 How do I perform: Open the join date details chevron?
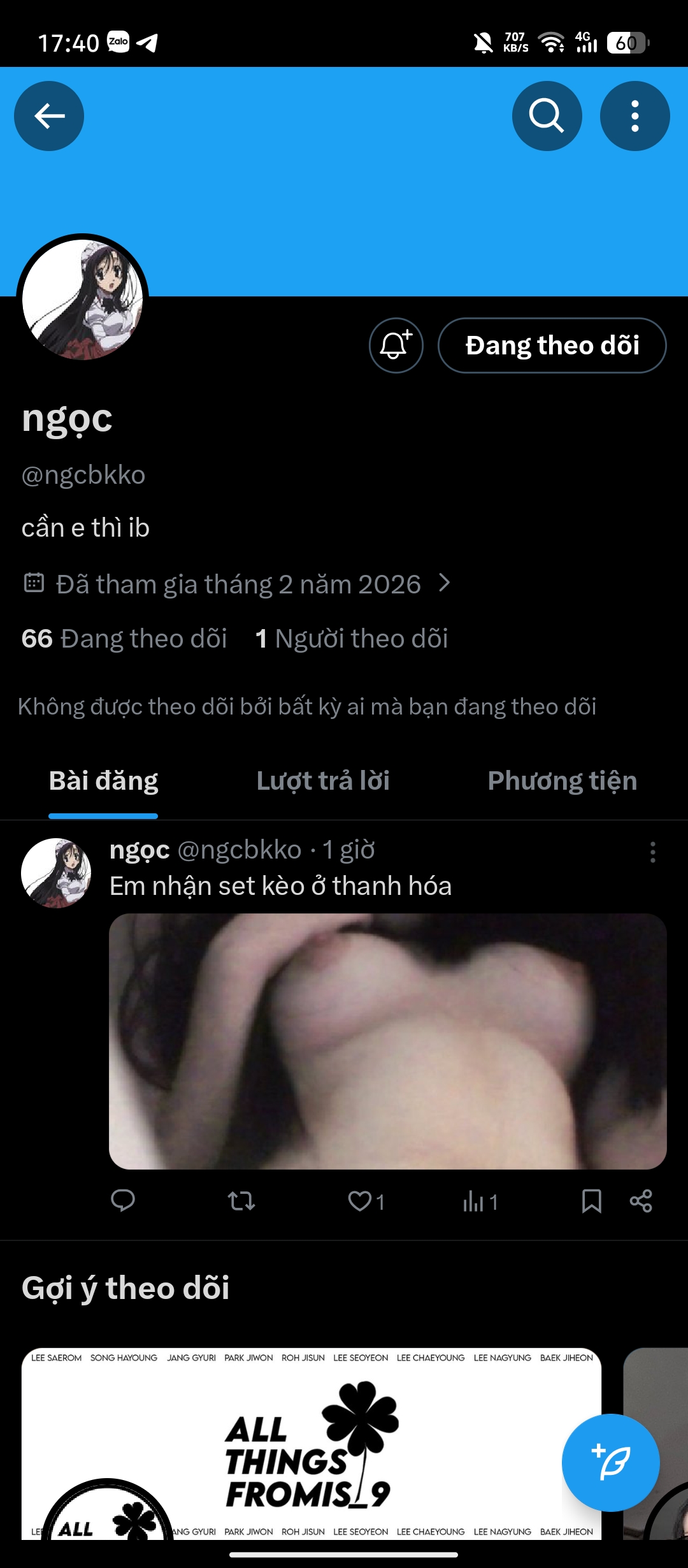[445, 583]
